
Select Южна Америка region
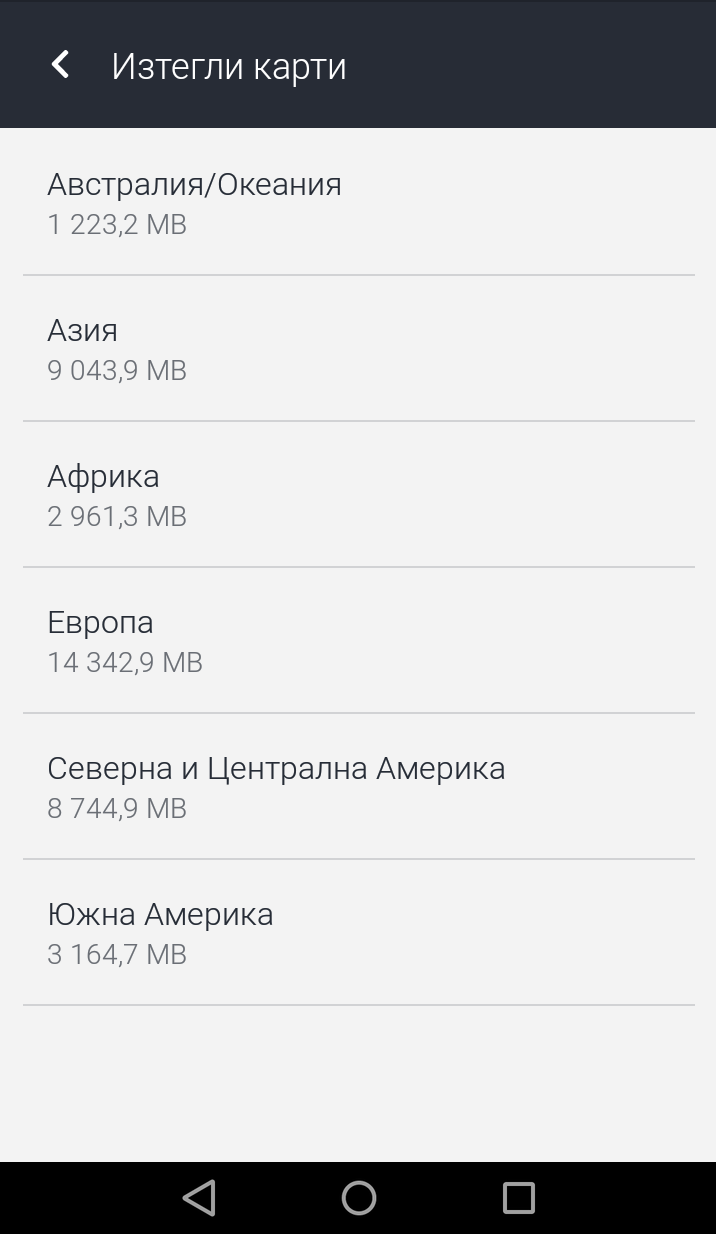(x=358, y=933)
